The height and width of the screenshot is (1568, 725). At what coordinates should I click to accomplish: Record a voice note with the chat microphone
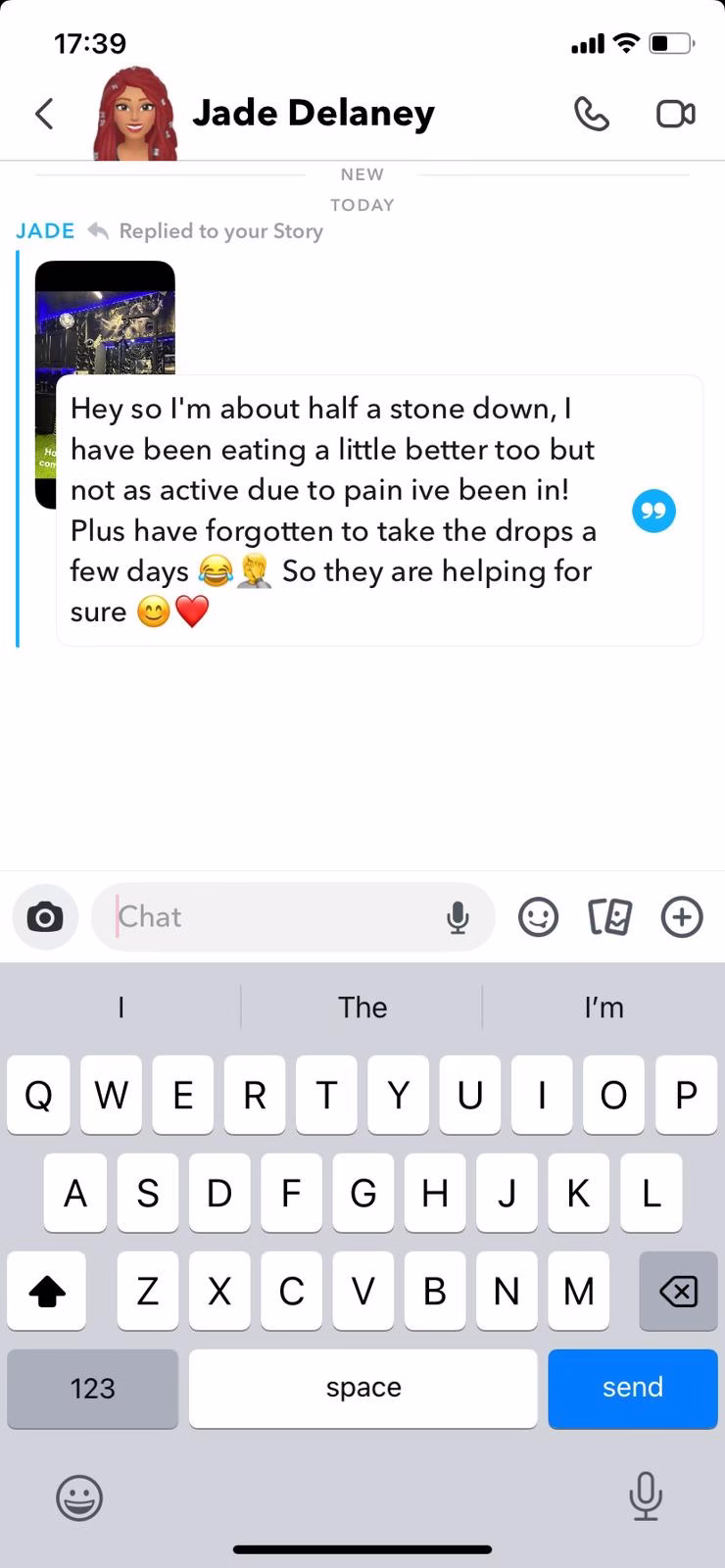(458, 917)
